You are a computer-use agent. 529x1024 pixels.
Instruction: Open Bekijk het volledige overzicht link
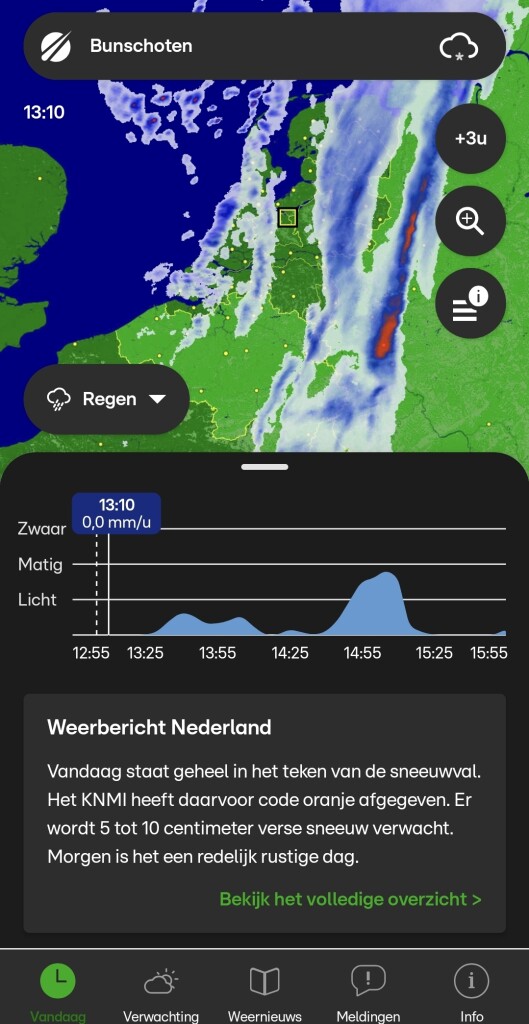coord(350,899)
